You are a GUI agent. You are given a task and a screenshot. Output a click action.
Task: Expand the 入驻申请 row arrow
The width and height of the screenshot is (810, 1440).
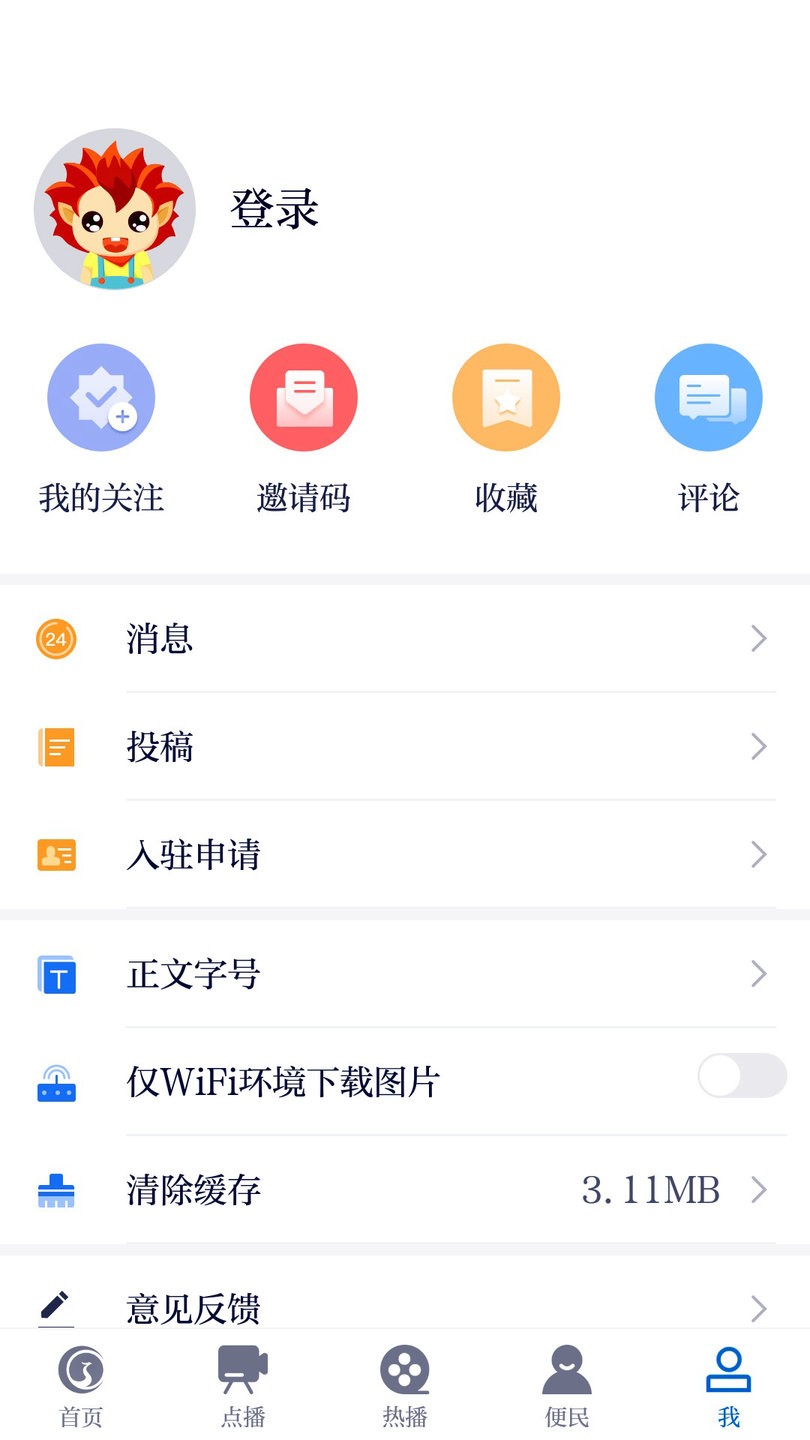[758, 854]
